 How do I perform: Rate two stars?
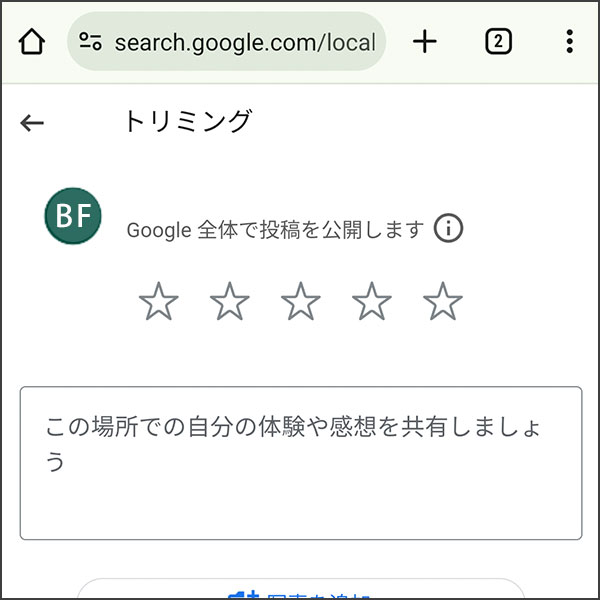coord(230,301)
